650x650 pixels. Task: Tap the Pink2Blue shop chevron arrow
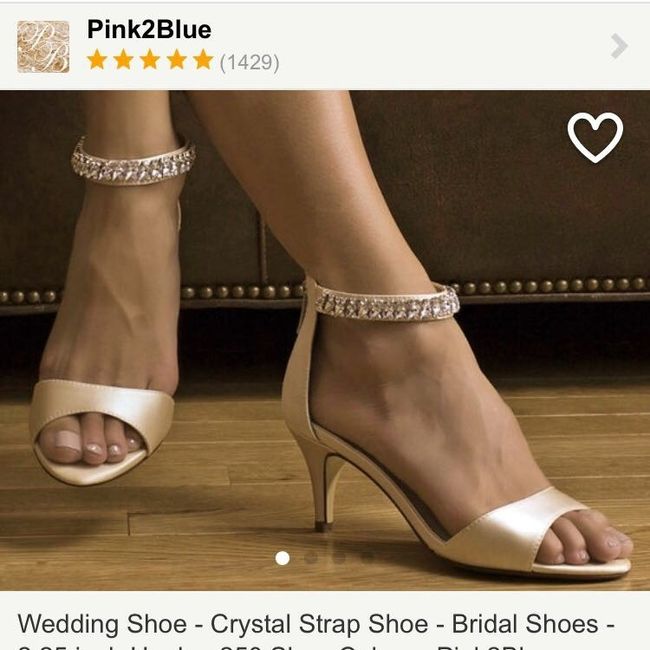pos(620,46)
